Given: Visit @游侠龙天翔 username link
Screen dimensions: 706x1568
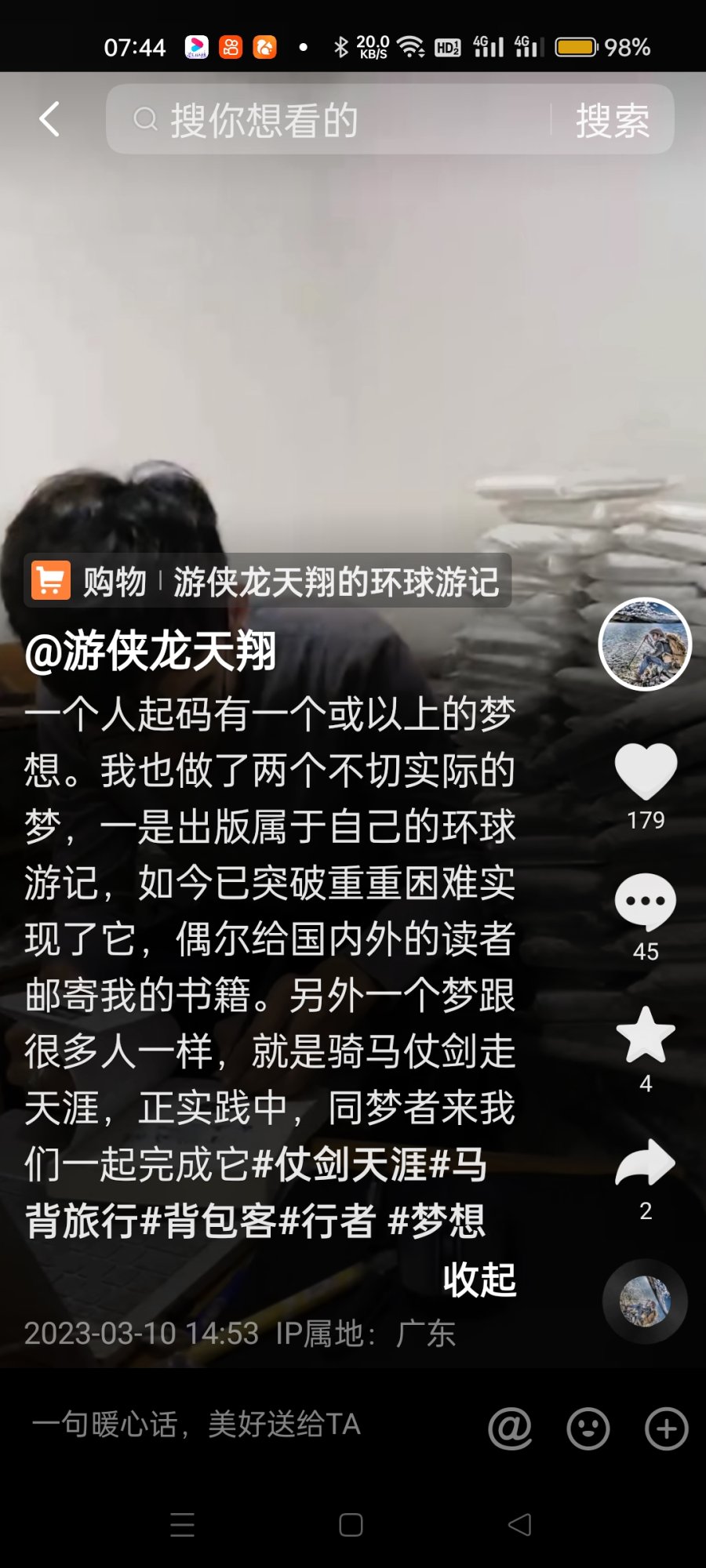Looking at the screenshot, I should tap(151, 651).
